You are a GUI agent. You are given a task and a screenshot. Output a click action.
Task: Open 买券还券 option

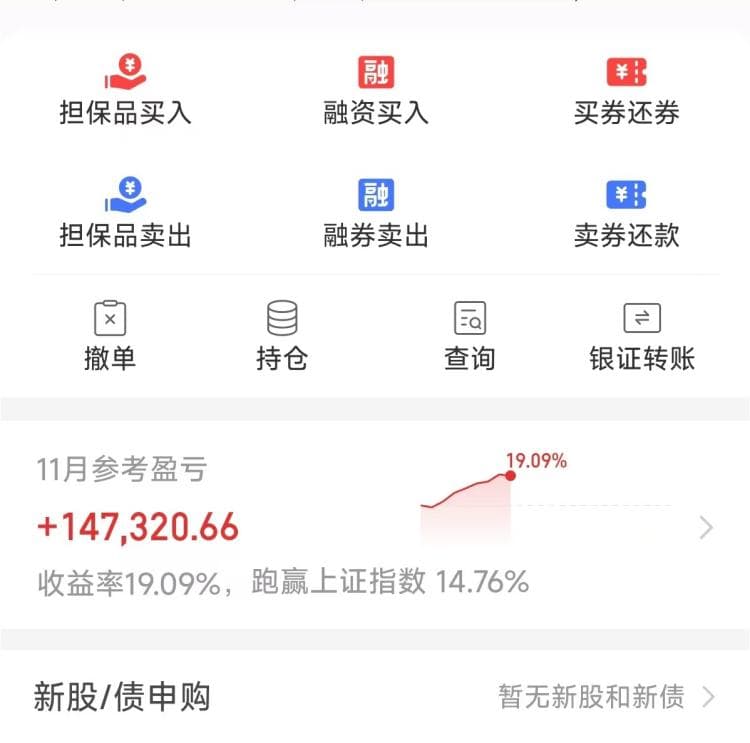pyautogui.click(x=627, y=90)
